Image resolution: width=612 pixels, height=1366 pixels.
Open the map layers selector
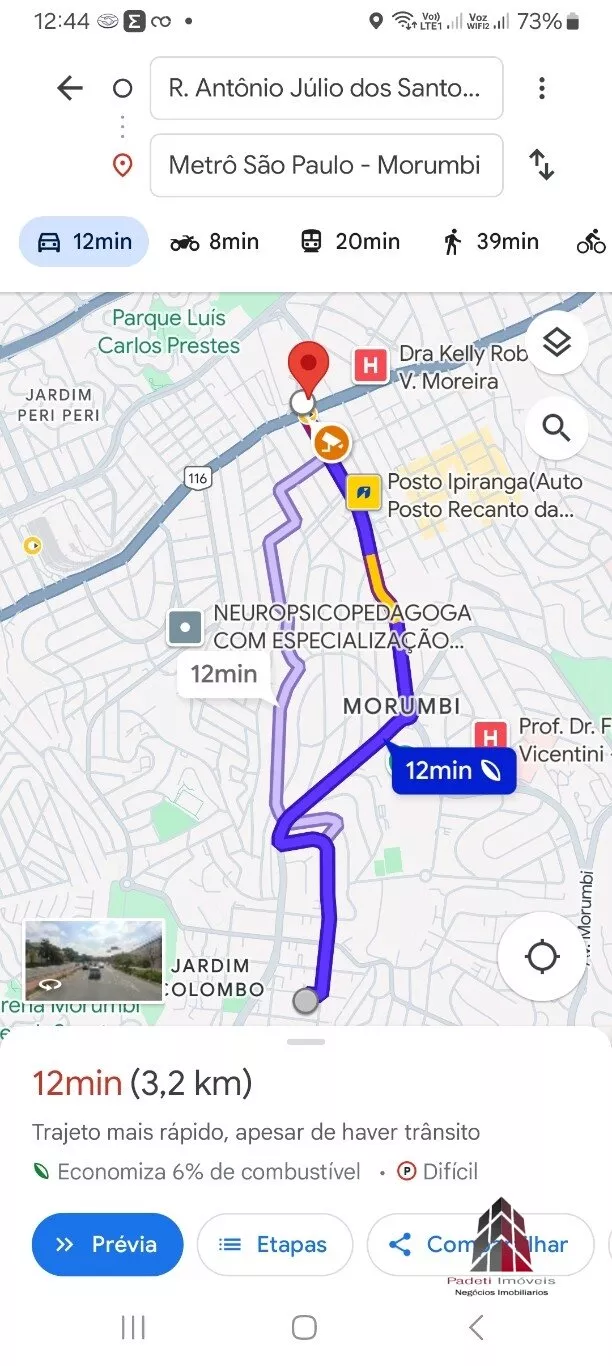[x=556, y=343]
